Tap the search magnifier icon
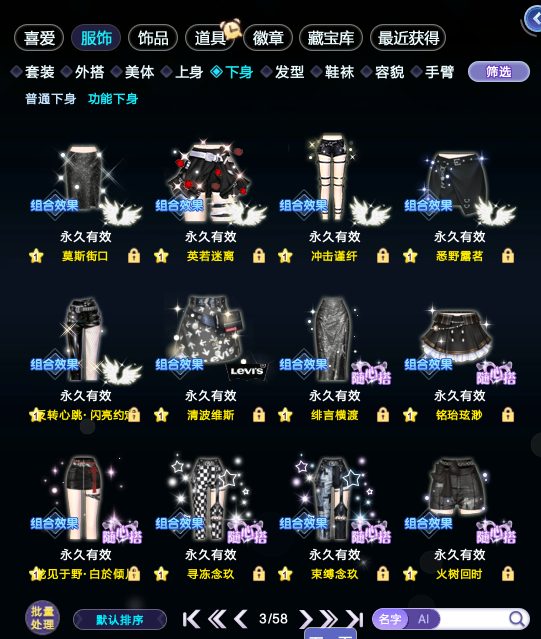This screenshot has height=639, width=541. click(x=517, y=619)
